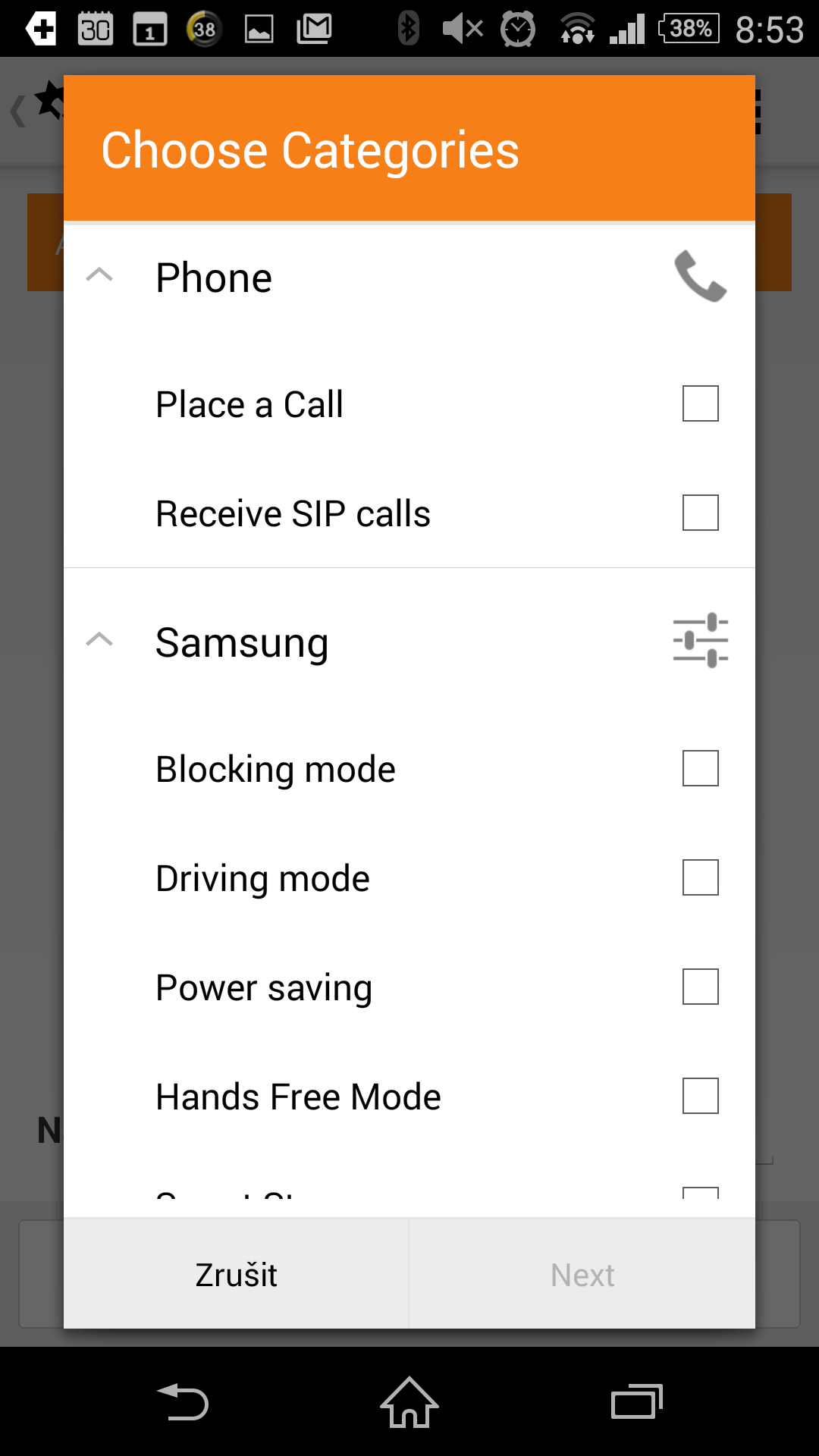Check the Place a Call option
Image resolution: width=819 pixels, height=1456 pixels.
(700, 403)
